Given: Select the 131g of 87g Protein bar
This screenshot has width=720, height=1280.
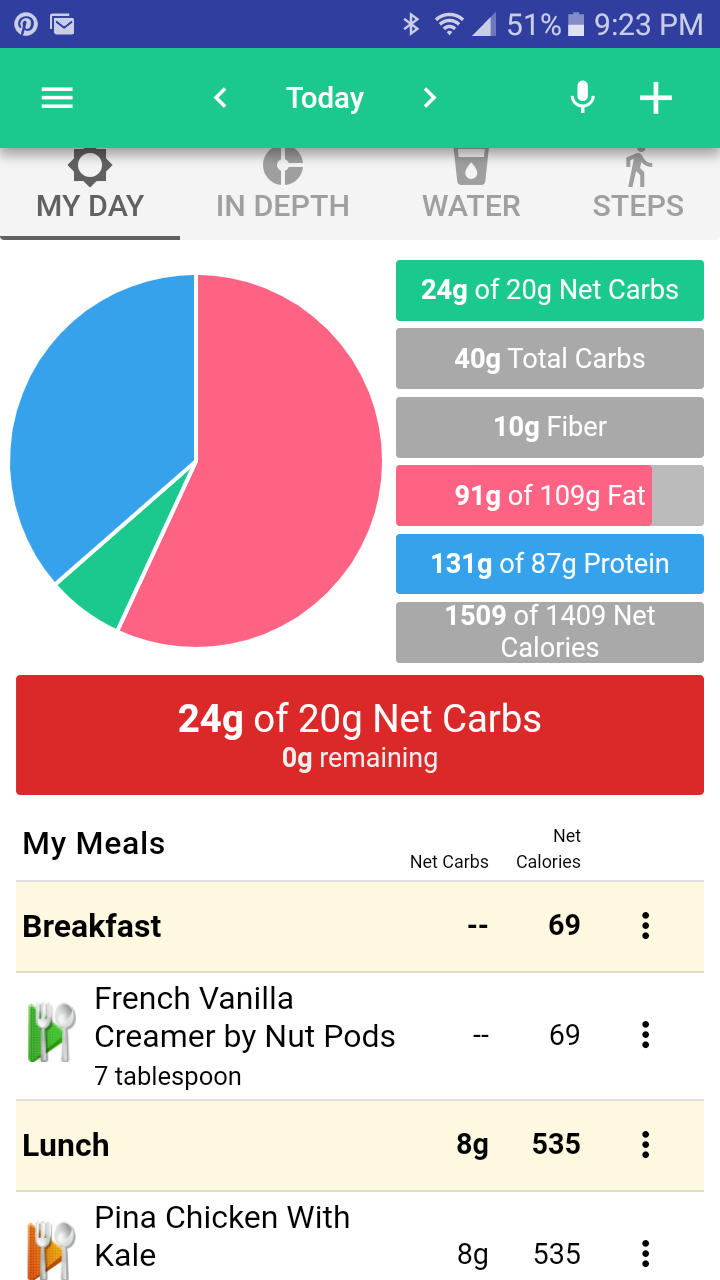Looking at the screenshot, I should coord(550,564).
